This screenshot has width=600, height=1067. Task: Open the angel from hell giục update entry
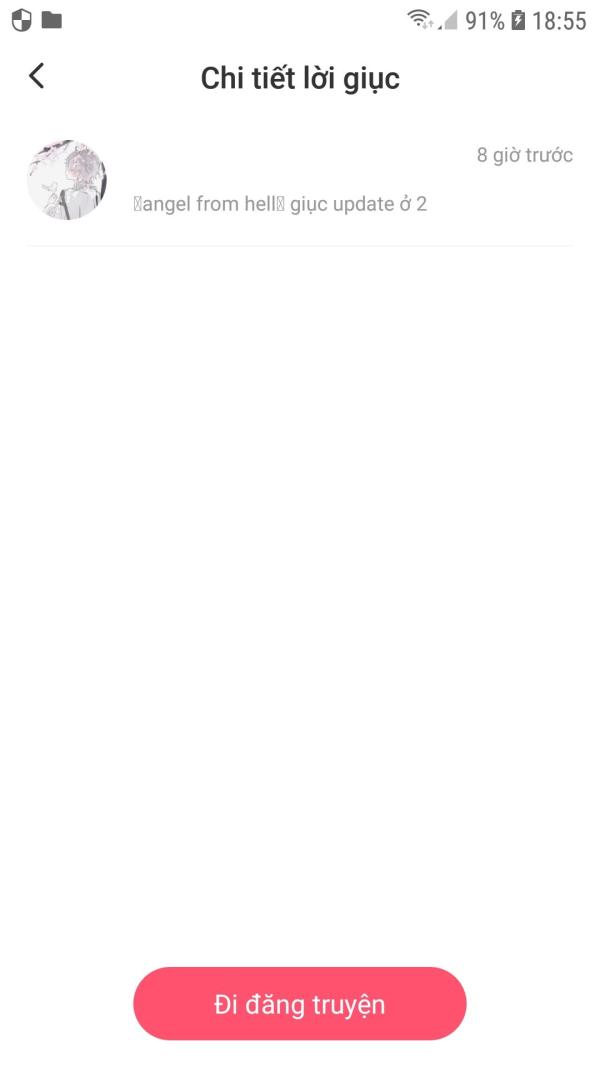[299, 180]
